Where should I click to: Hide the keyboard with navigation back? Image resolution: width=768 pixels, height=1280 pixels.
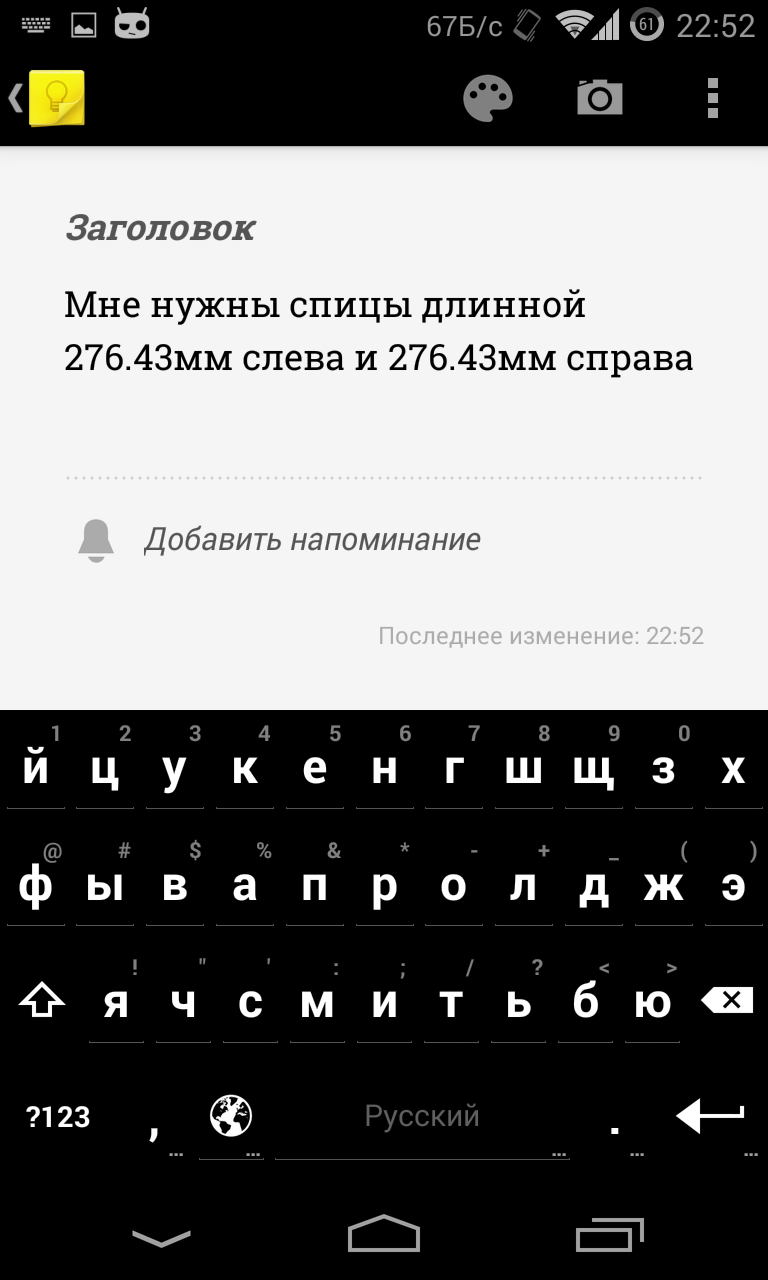point(161,1238)
